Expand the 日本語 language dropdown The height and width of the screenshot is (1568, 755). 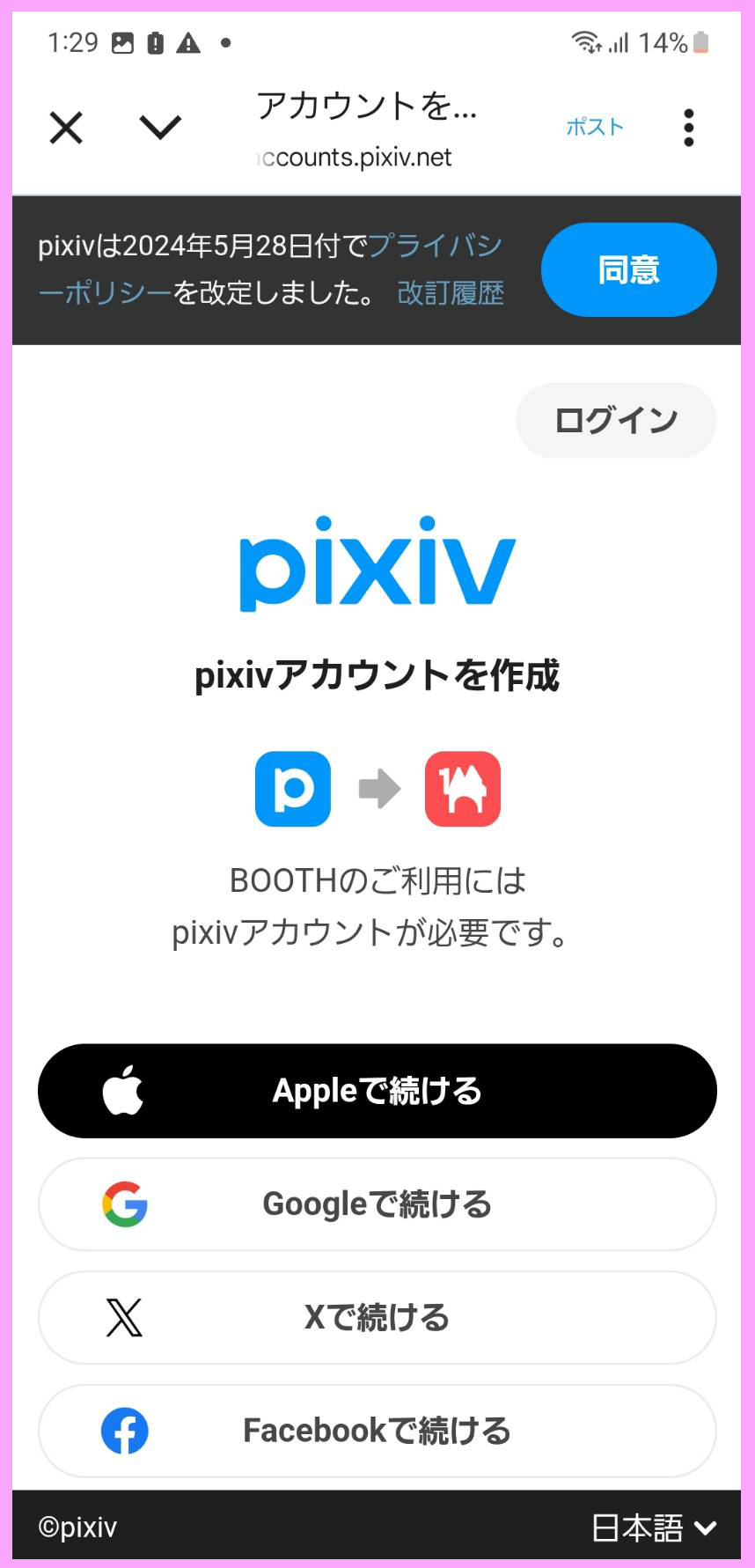pyautogui.click(x=654, y=1528)
